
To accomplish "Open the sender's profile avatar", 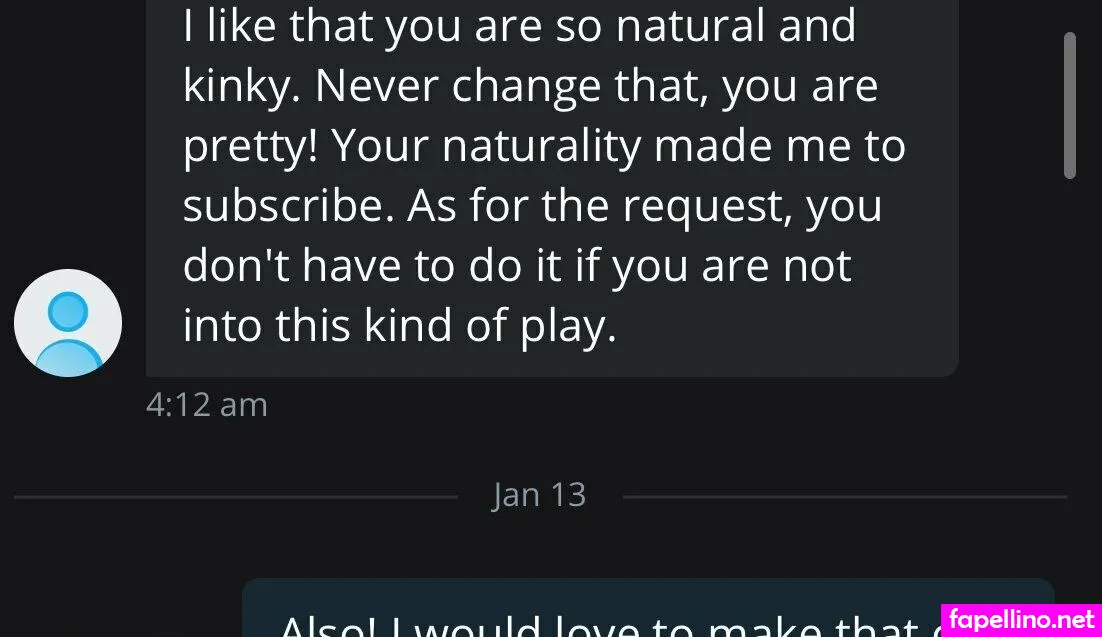I will click(x=68, y=323).
